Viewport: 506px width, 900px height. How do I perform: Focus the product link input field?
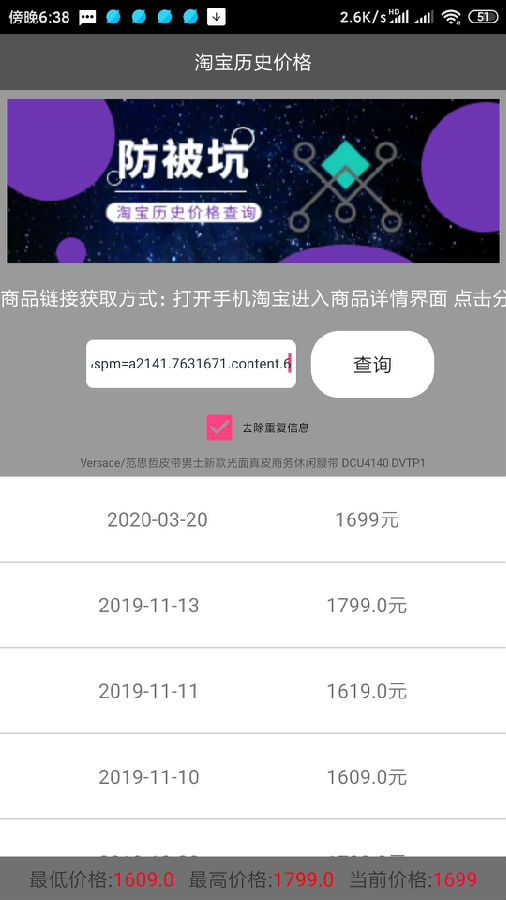pyautogui.click(x=191, y=364)
